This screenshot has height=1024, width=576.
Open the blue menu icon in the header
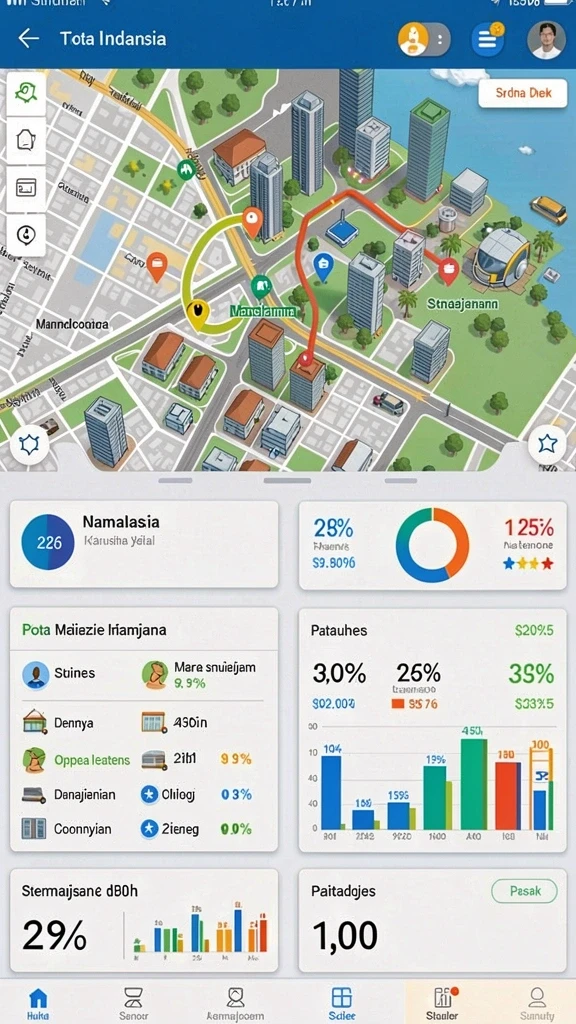click(x=487, y=40)
